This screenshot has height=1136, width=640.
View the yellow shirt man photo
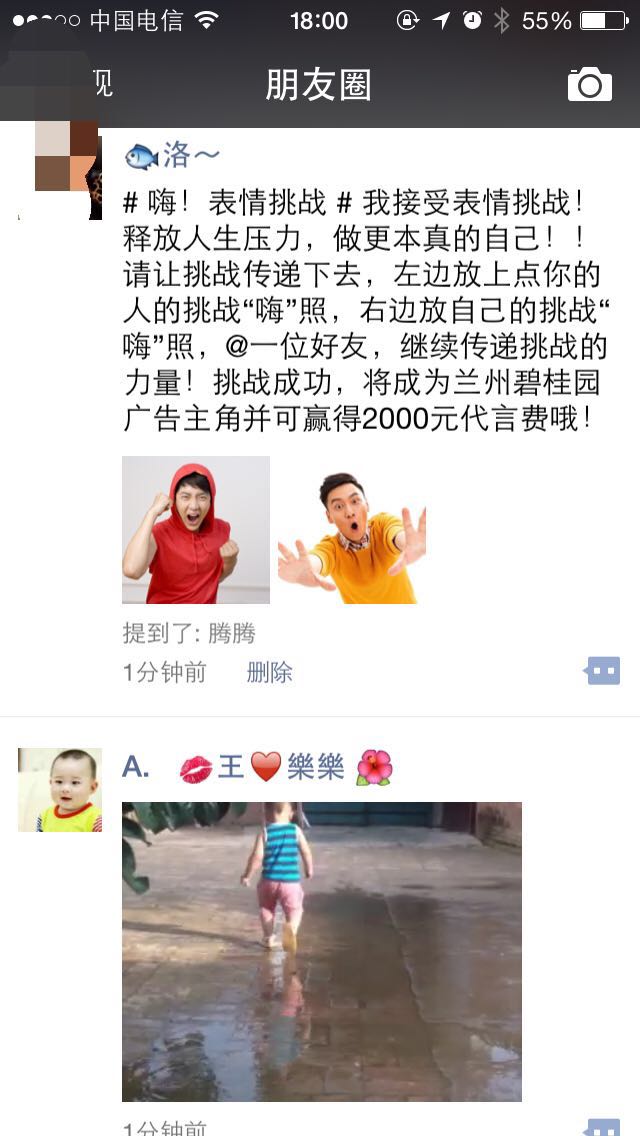point(352,530)
